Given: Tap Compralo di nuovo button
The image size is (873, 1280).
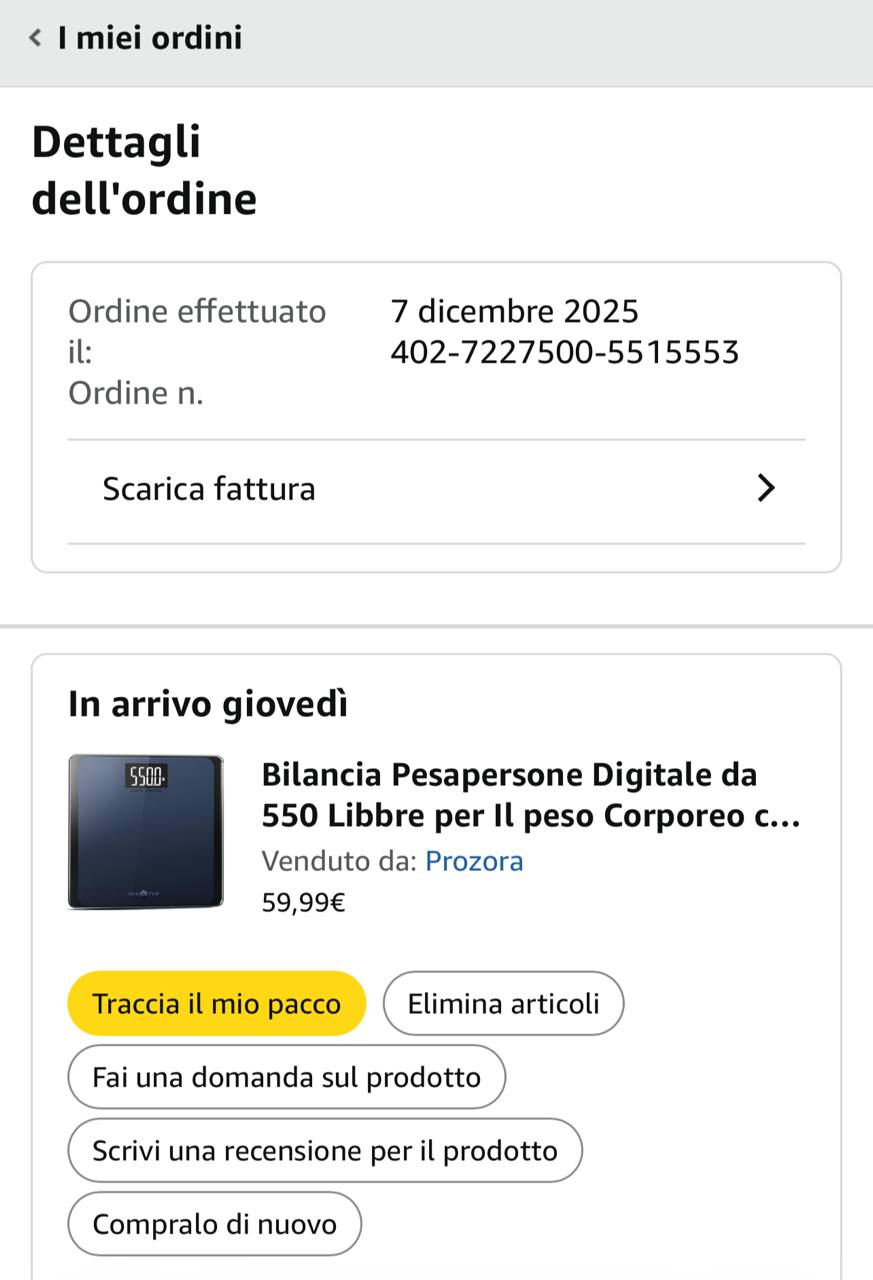Looking at the screenshot, I should [214, 1224].
